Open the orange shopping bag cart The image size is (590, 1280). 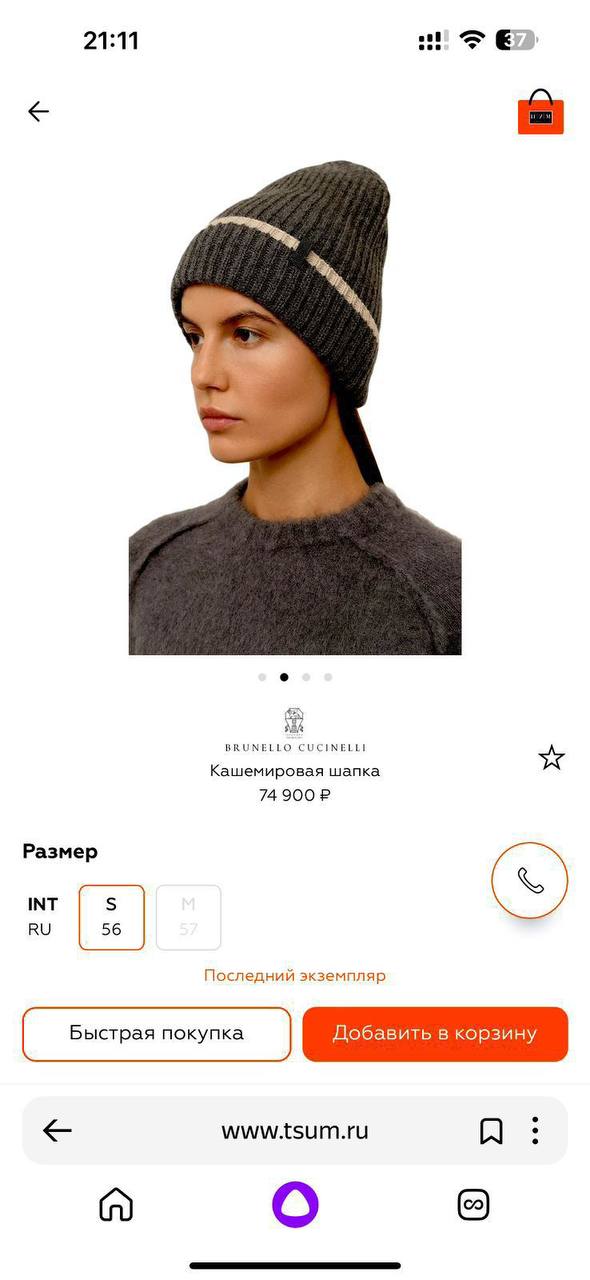point(540,112)
